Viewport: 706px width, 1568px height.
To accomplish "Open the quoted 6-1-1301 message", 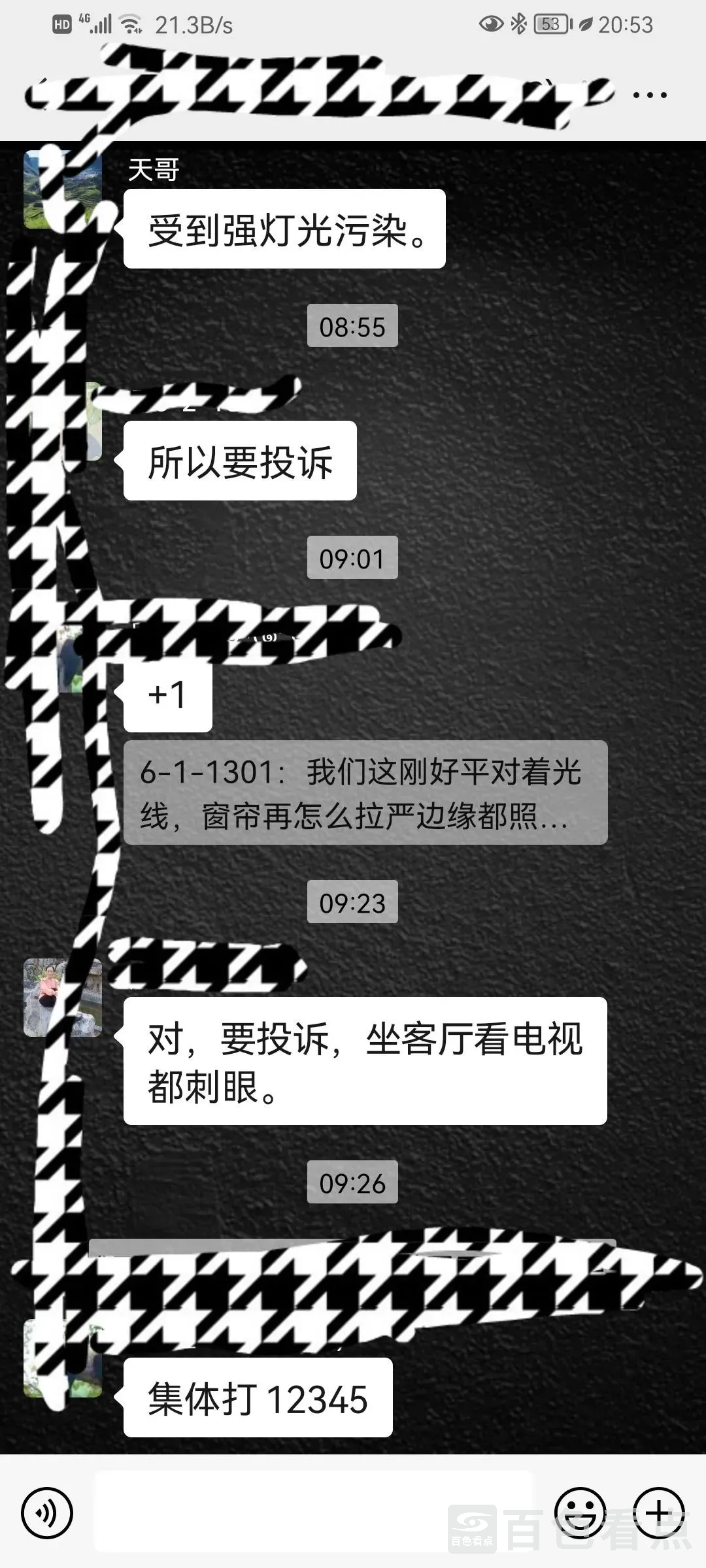I will [x=365, y=792].
